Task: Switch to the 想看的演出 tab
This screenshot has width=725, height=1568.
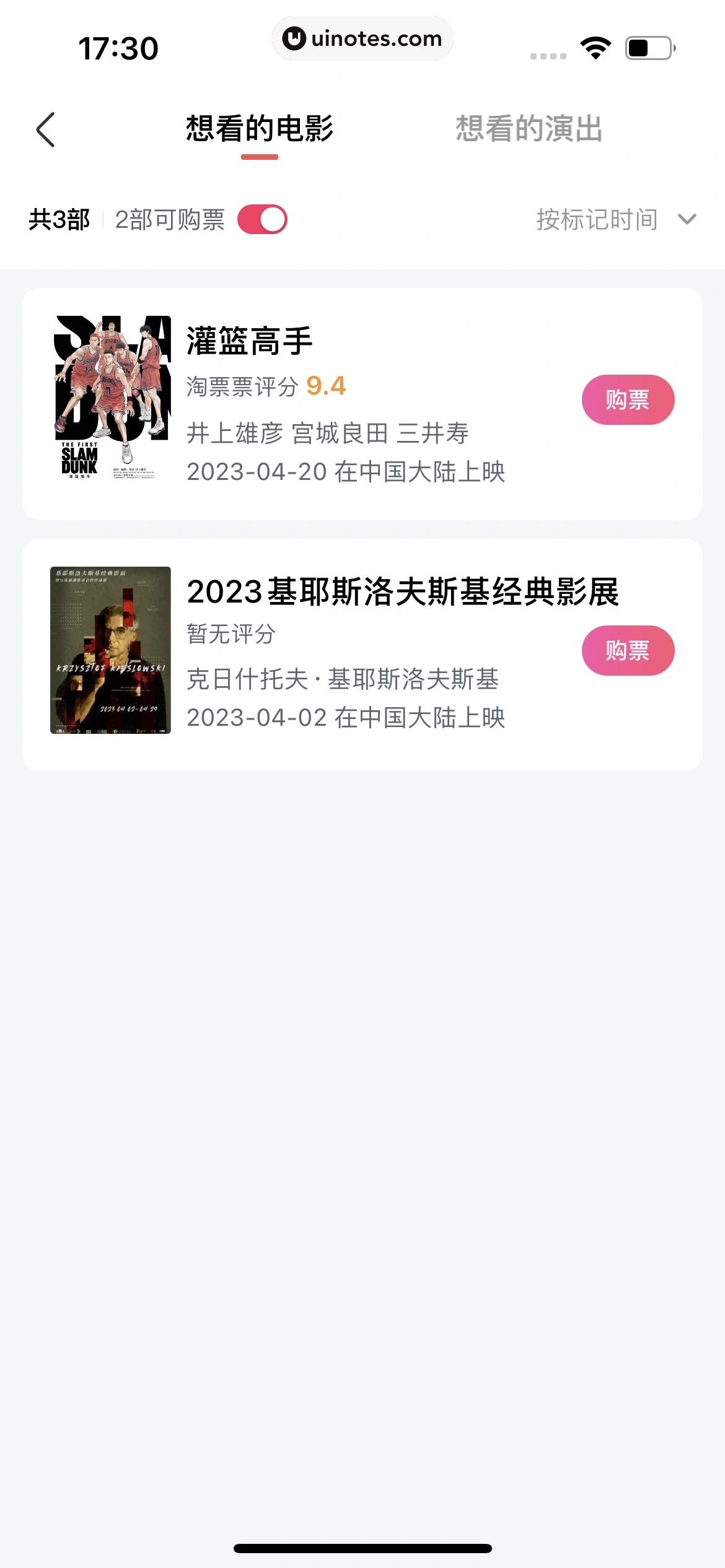Action: (529, 129)
